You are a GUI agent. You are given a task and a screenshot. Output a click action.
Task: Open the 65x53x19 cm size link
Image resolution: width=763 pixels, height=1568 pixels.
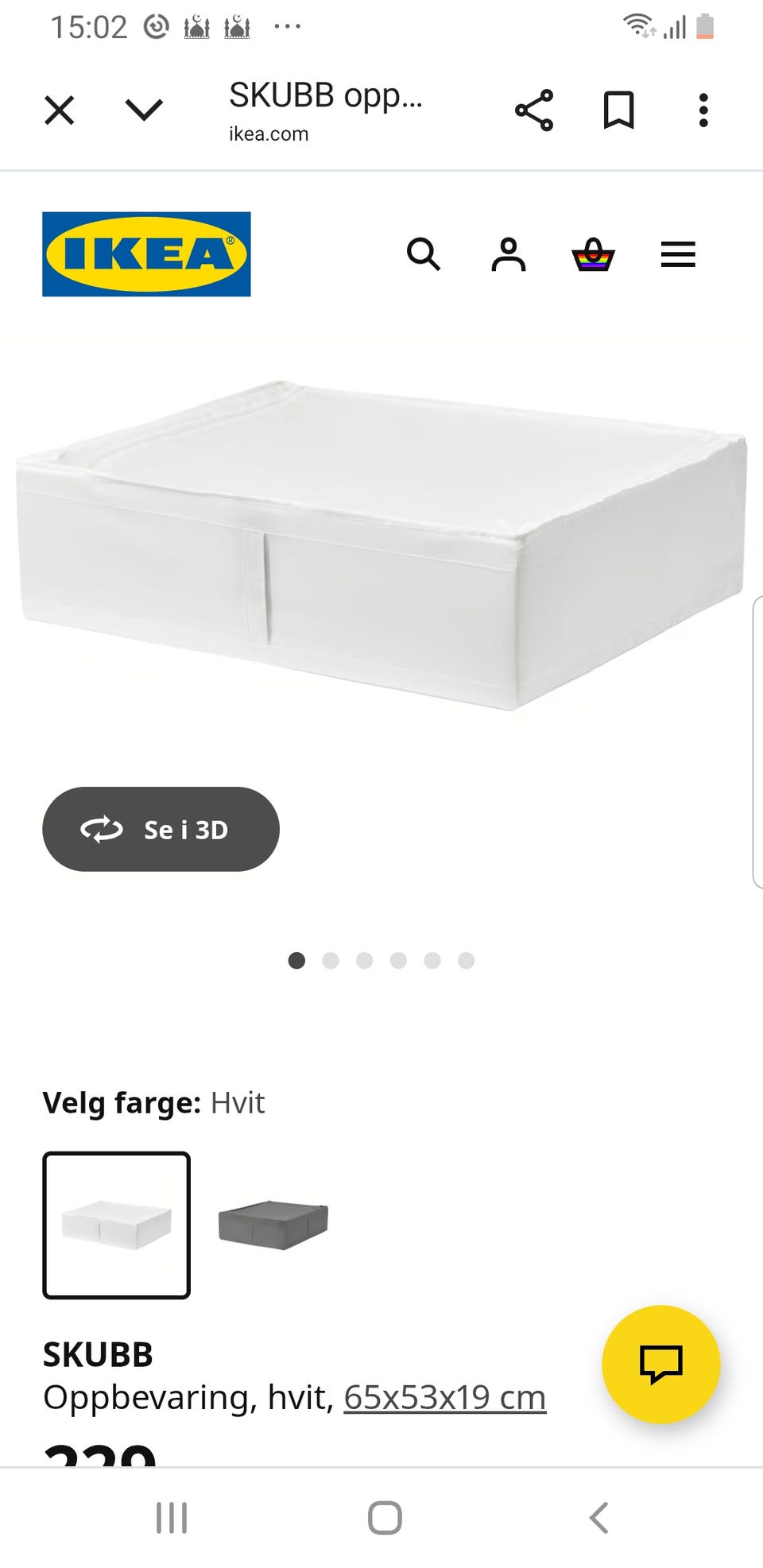click(x=444, y=1397)
